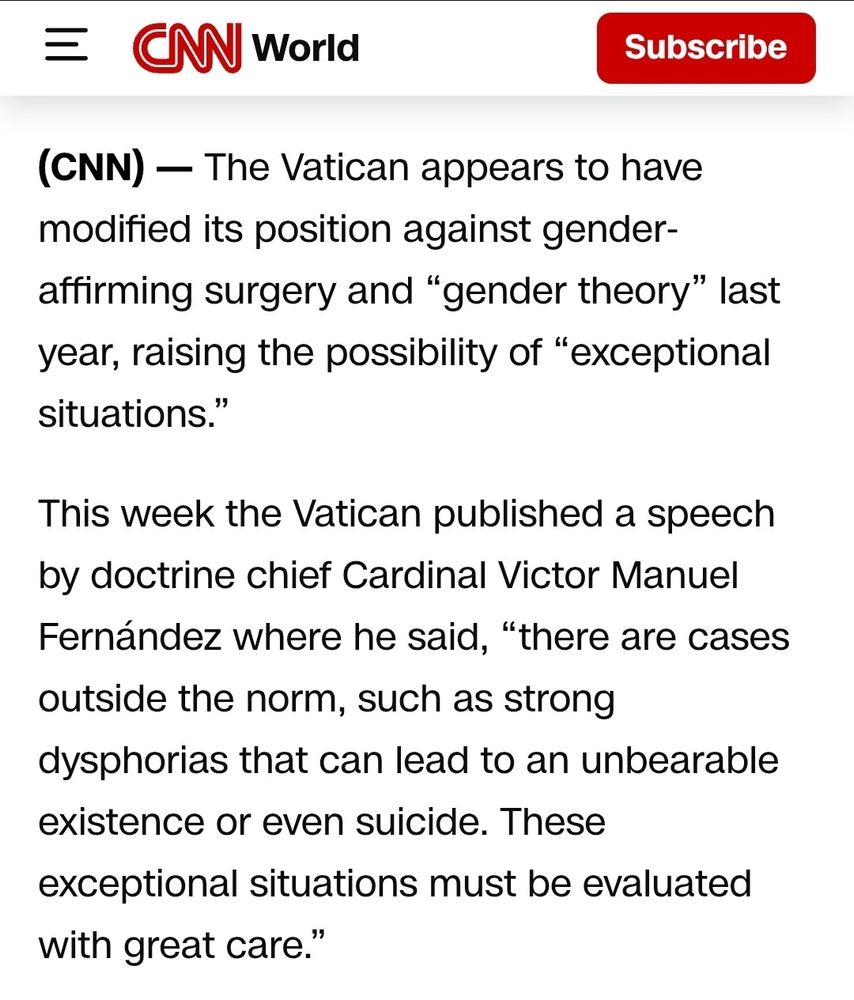Open the World section link
This screenshot has height=1000, width=854.
(x=306, y=47)
